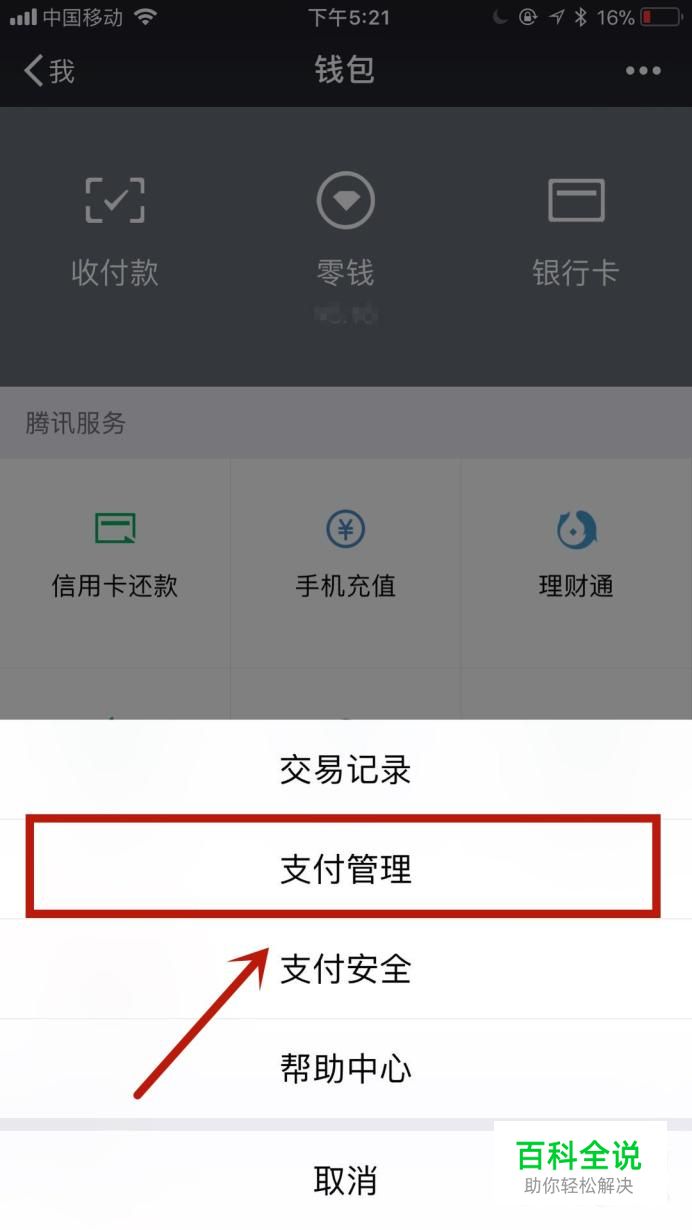Go back to 我 page
The image size is (692, 1230).
point(49,71)
